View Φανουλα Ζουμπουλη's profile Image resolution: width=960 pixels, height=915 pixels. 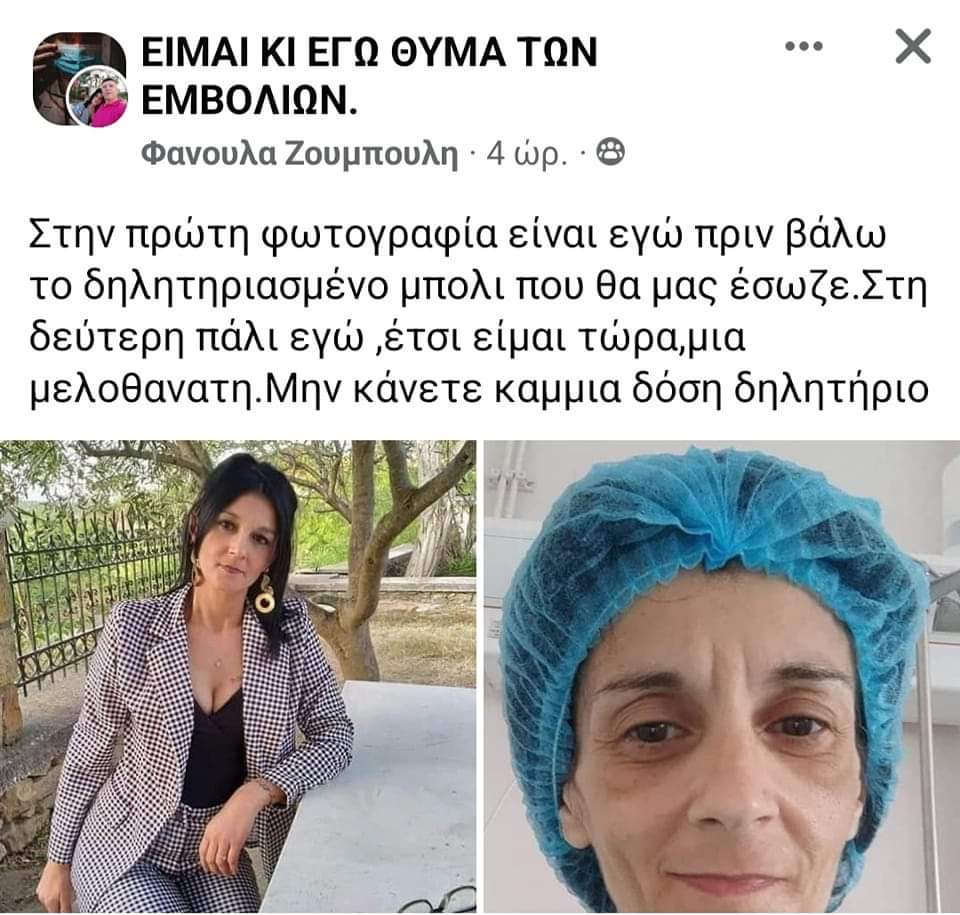300,153
